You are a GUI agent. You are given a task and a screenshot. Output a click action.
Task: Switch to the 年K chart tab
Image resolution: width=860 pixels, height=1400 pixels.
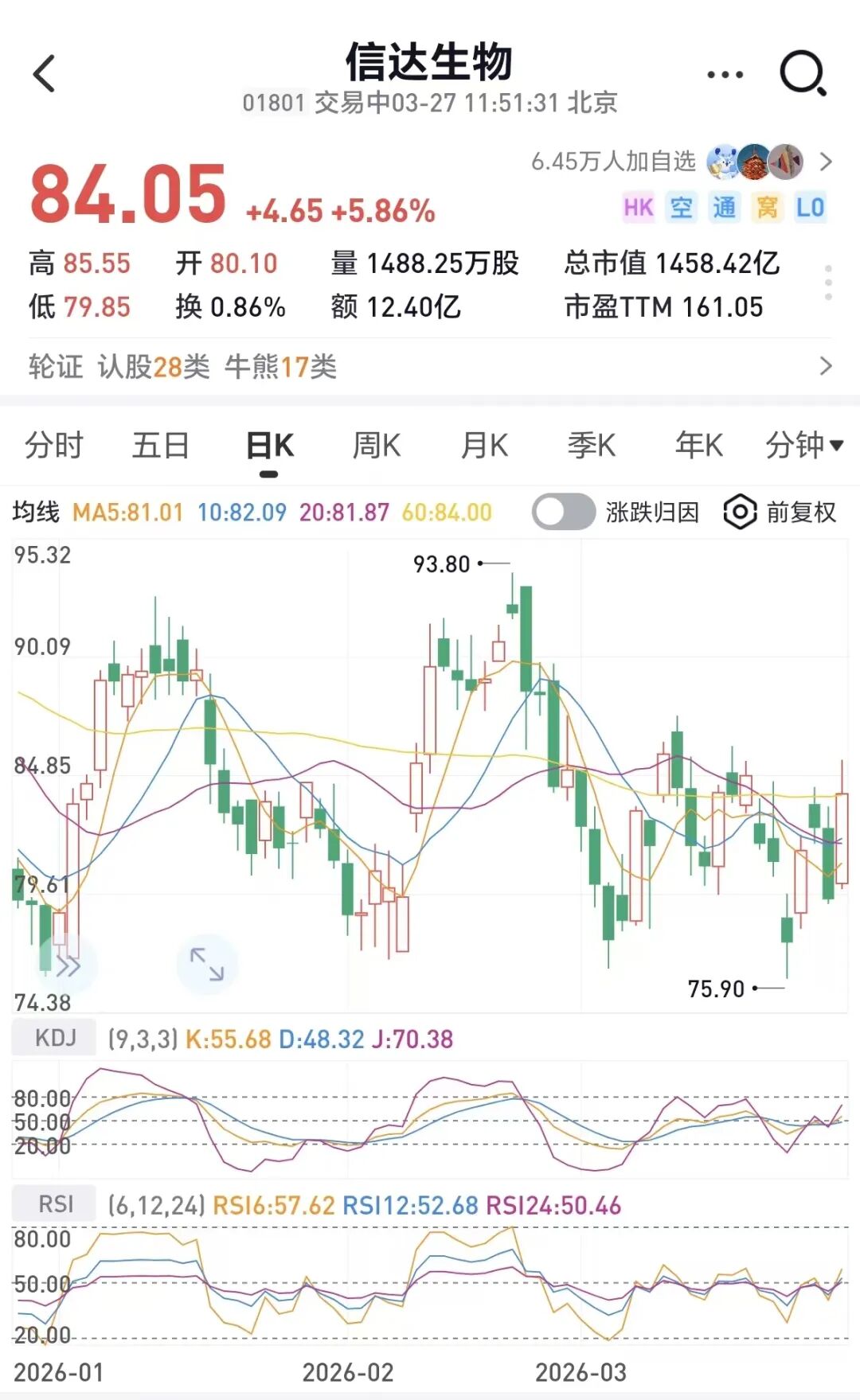(698, 446)
